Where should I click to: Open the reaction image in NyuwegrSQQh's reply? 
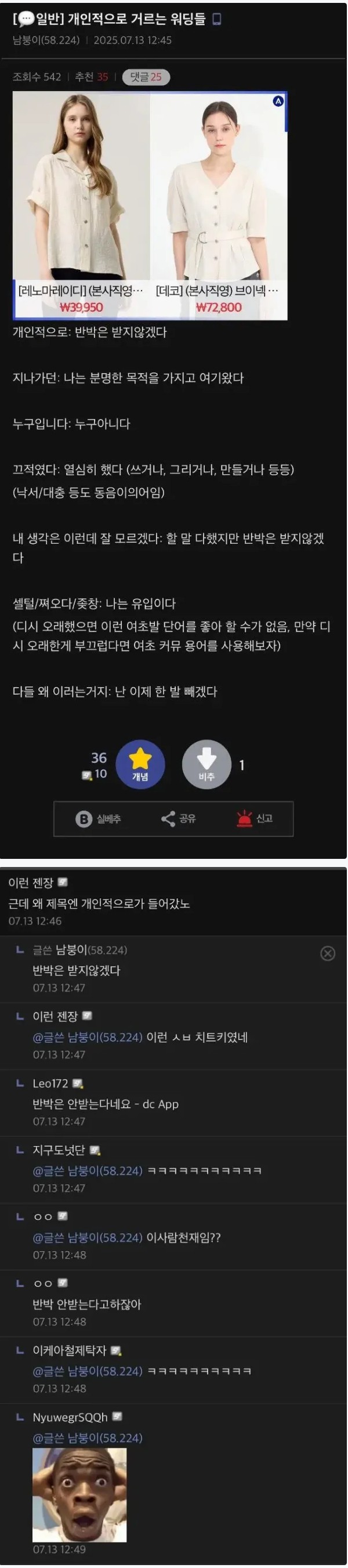(x=79, y=1494)
